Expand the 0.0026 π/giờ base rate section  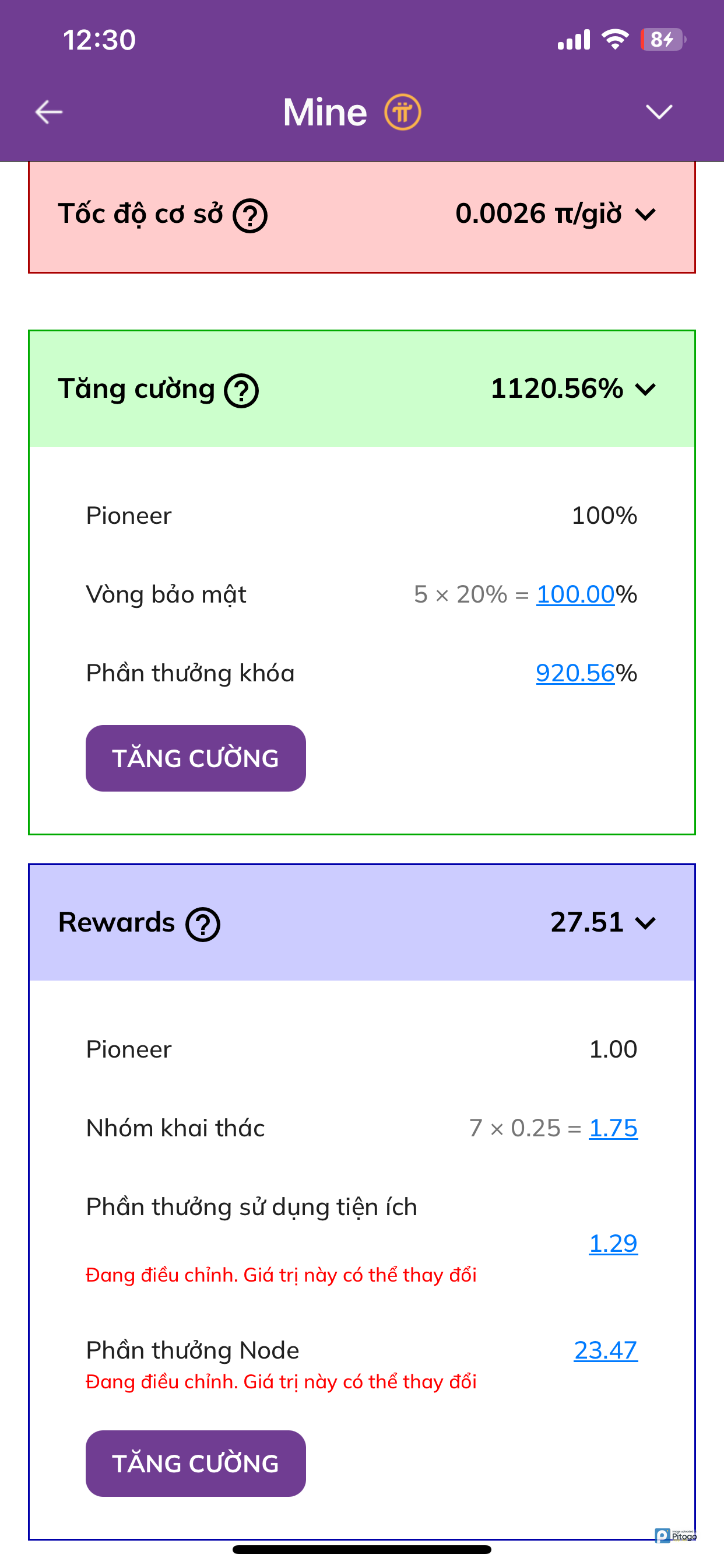pyautogui.click(x=645, y=214)
